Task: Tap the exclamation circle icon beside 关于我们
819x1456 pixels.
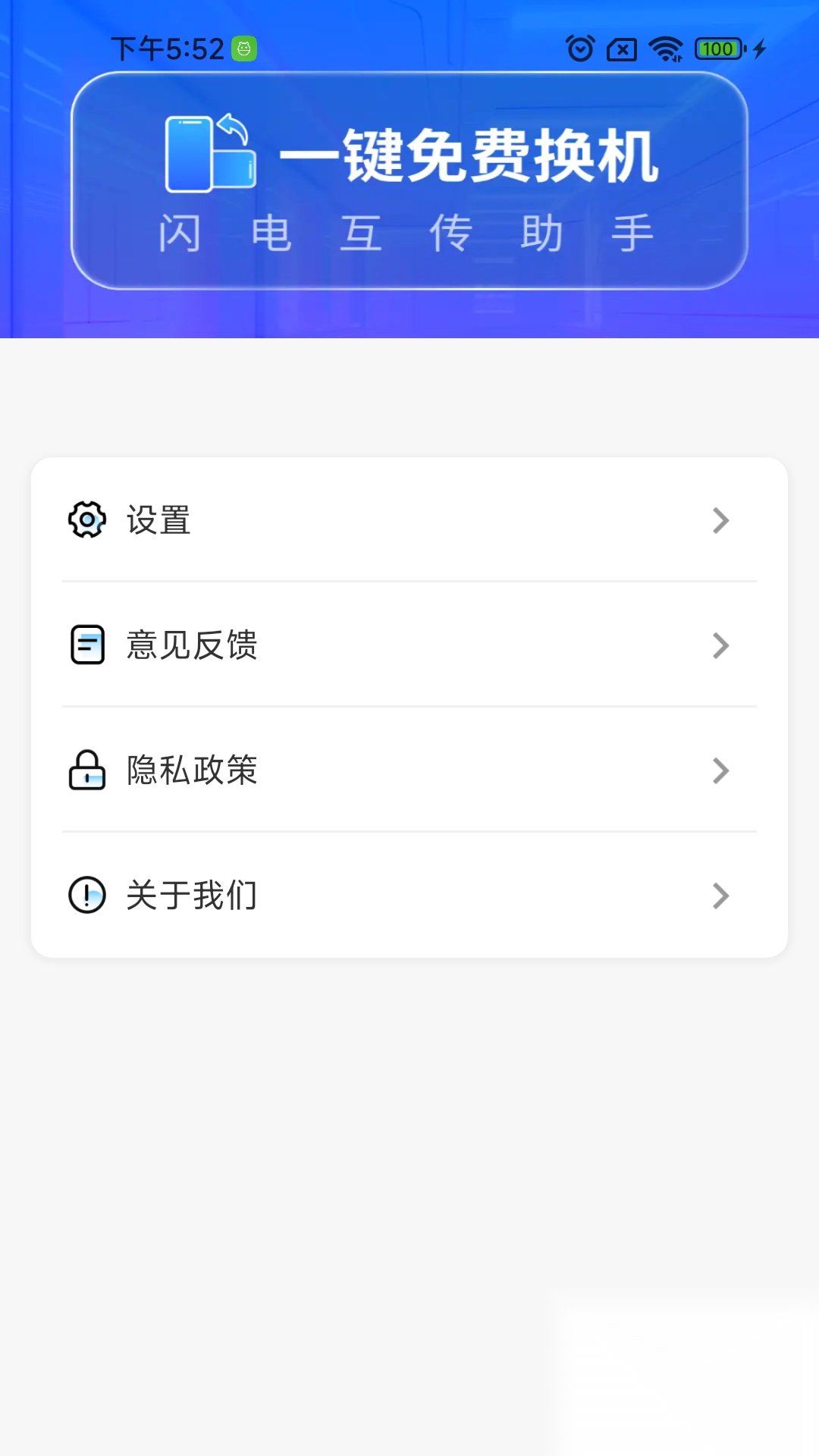Action: 87,896
